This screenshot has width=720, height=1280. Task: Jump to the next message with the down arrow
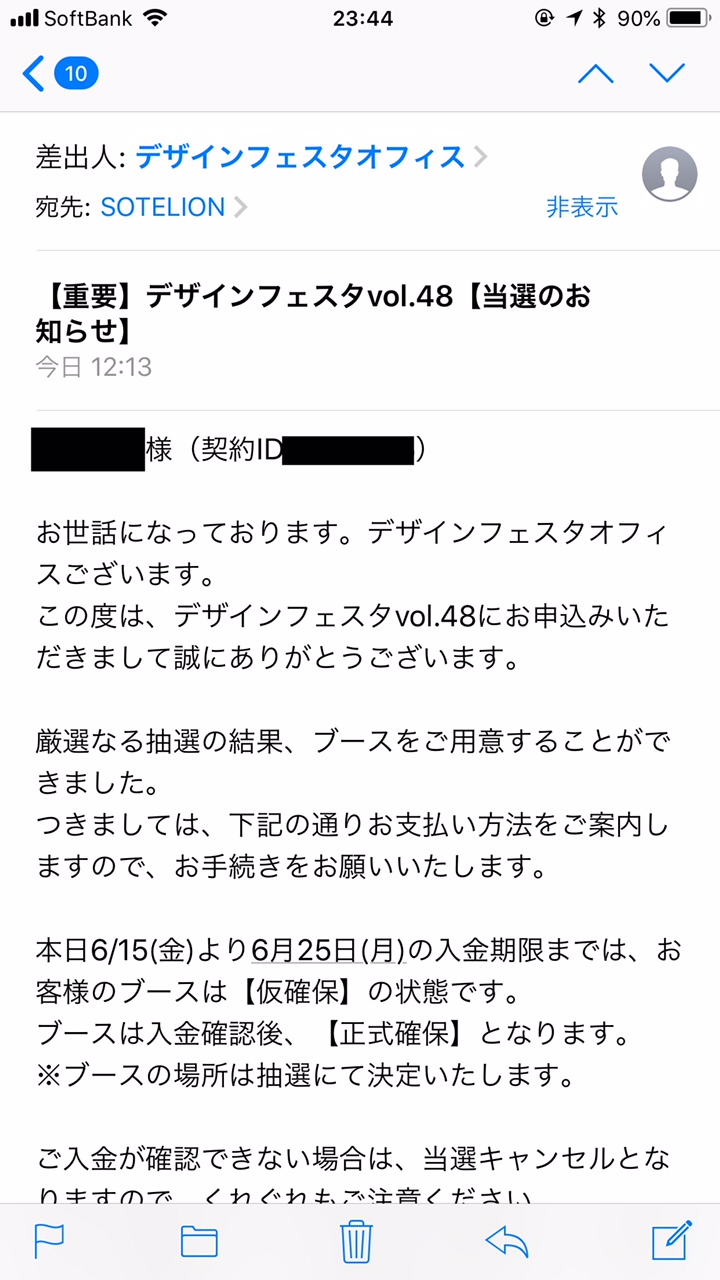[x=667, y=73]
